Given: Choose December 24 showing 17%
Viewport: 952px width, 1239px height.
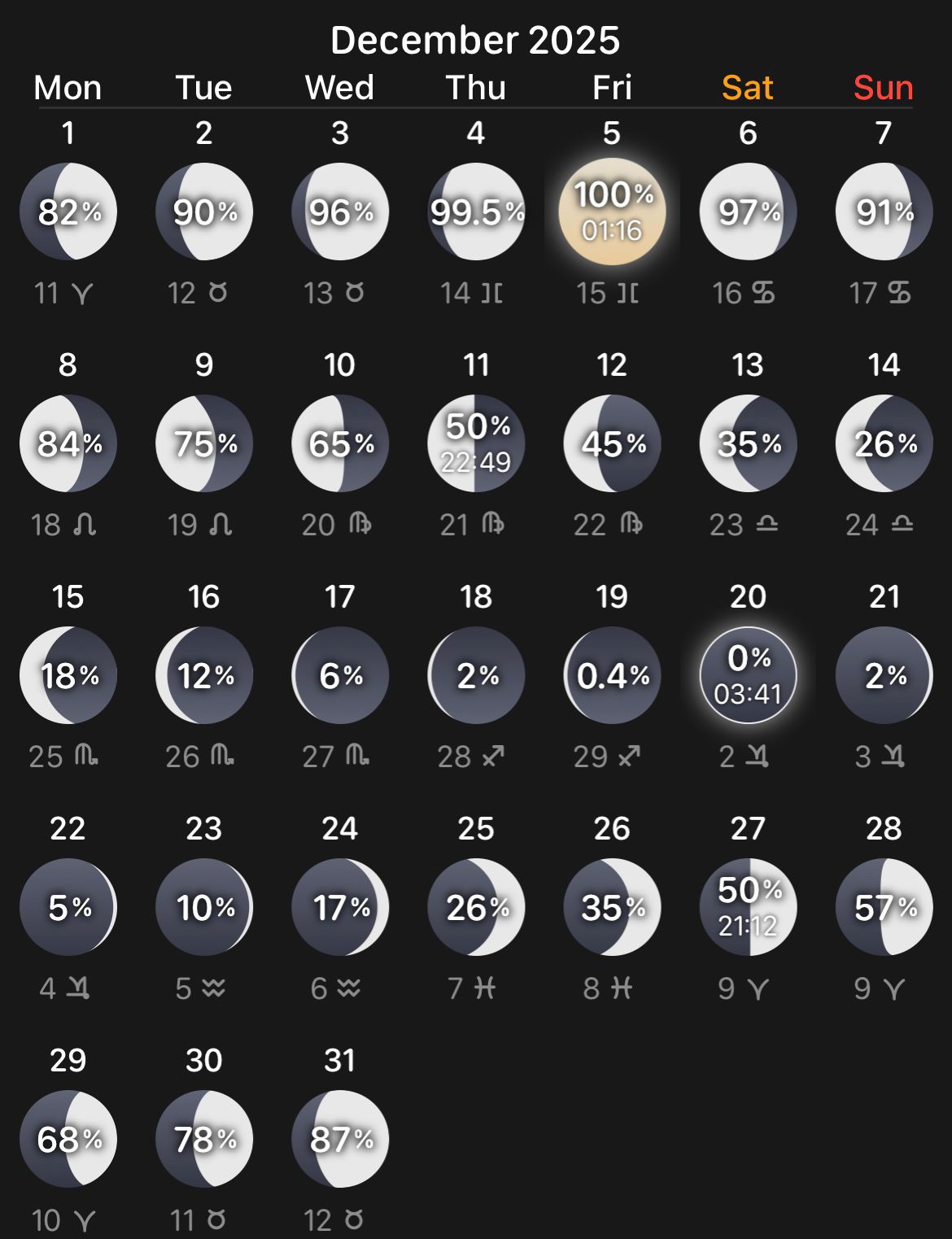Looking at the screenshot, I should coord(340,907).
